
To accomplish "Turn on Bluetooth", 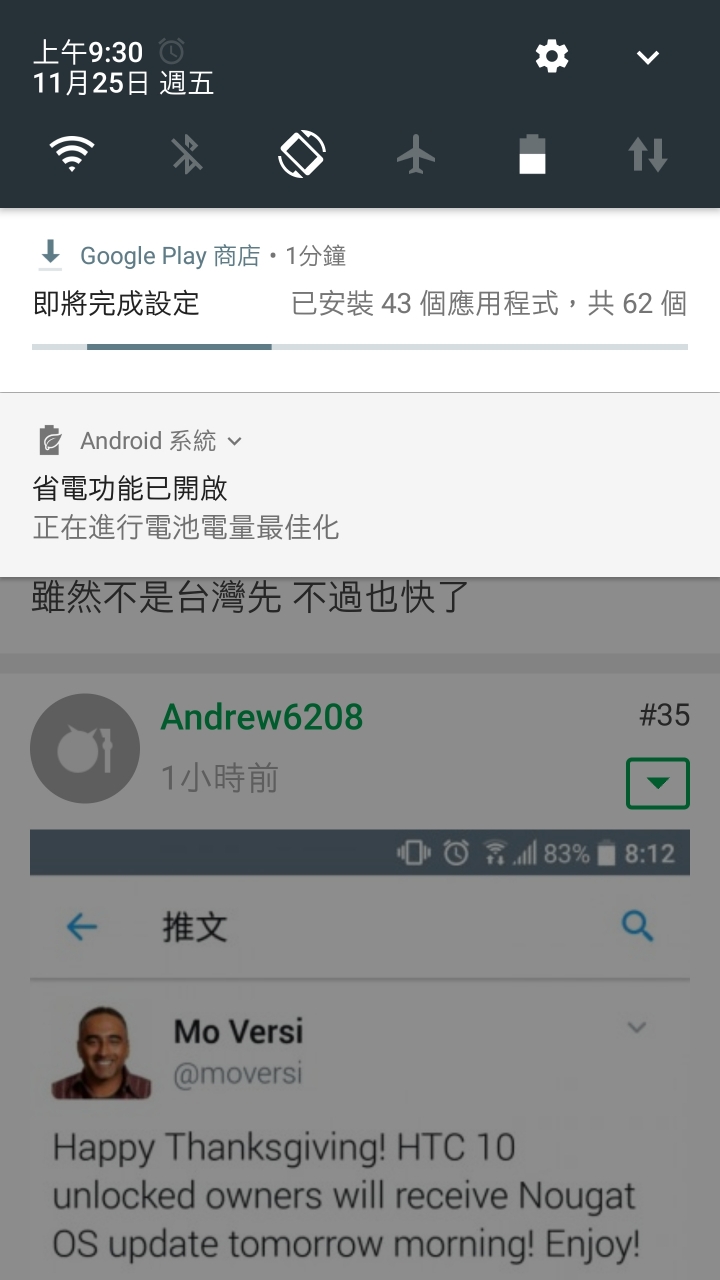I will tap(187, 155).
